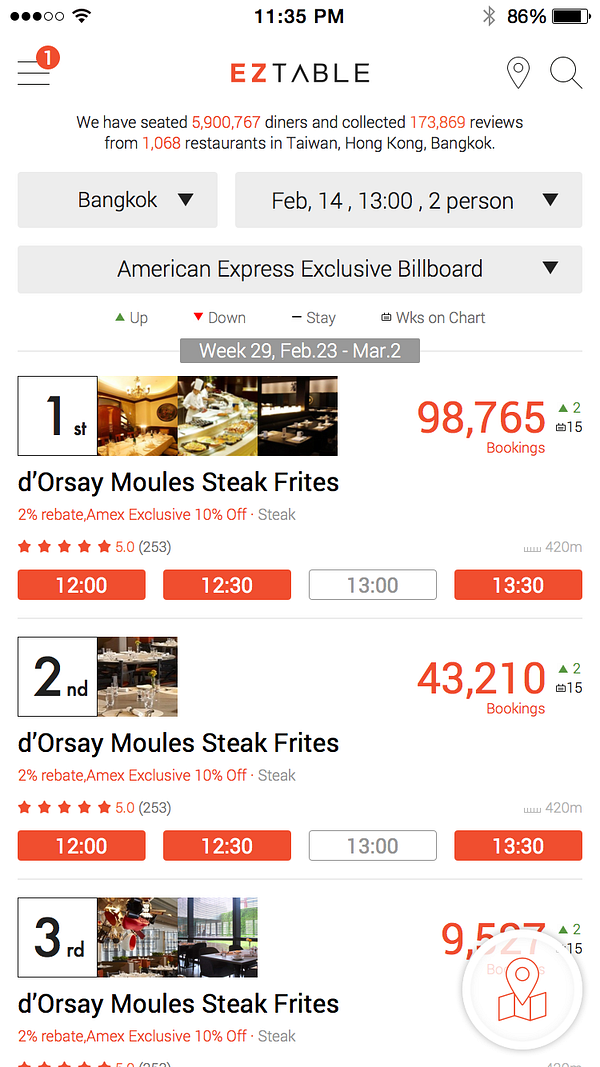Book 12:00 at the 1st ranked restaurant
Image resolution: width=600 pixels, height=1067 pixels.
pos(82,585)
